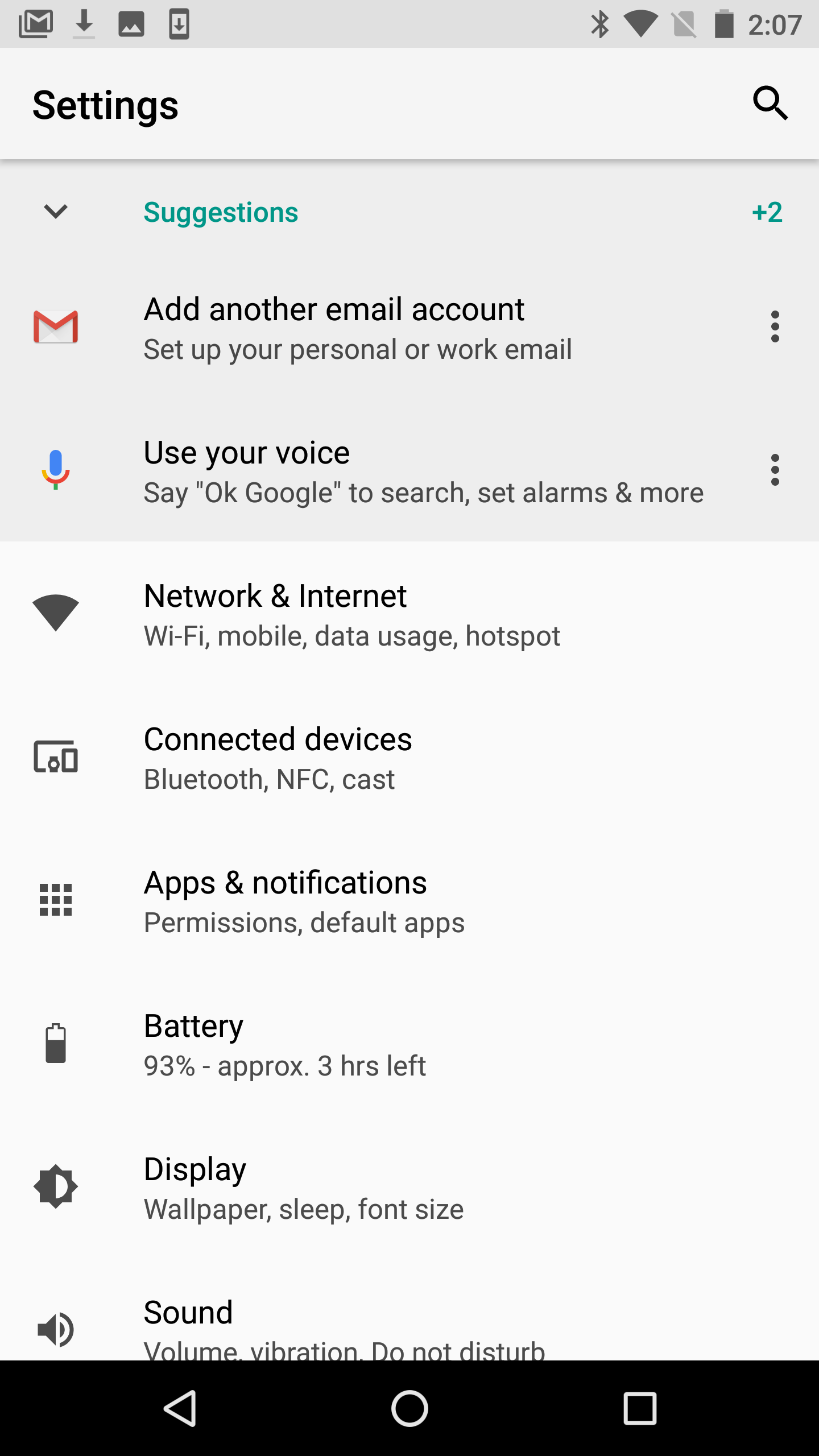Screen dimensions: 819x1456
Task: Tap the download icon in the status bar
Action: [84, 23]
